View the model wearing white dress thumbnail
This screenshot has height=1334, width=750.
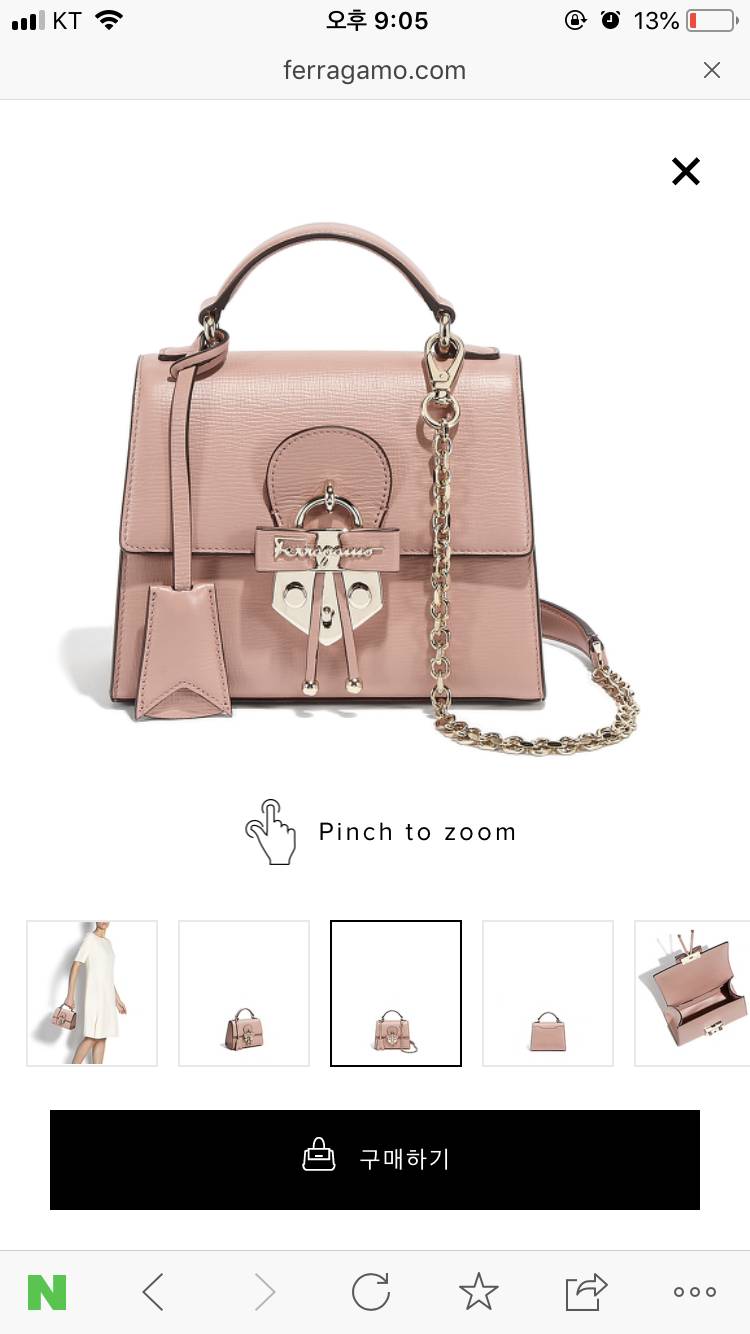pyautogui.click(x=92, y=993)
